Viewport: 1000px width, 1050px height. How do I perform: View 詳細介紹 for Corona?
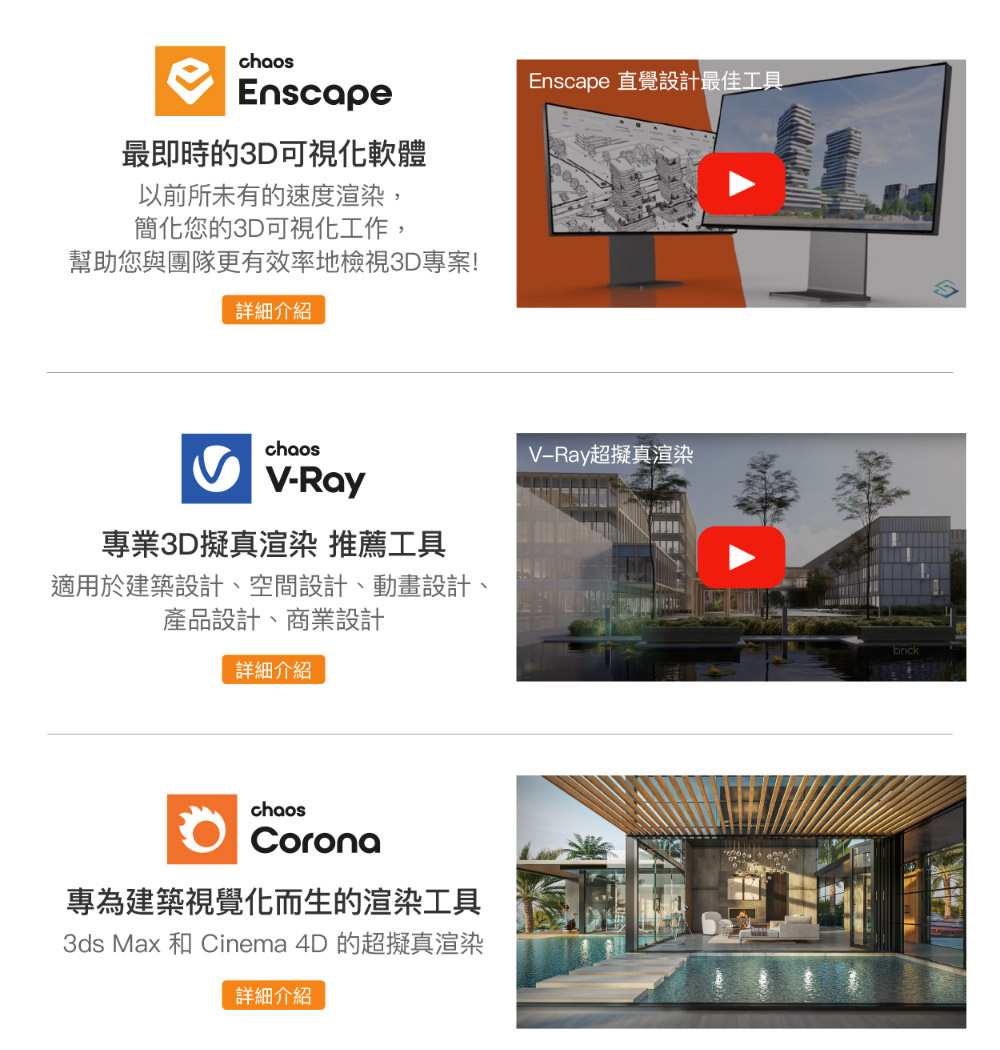click(x=273, y=995)
